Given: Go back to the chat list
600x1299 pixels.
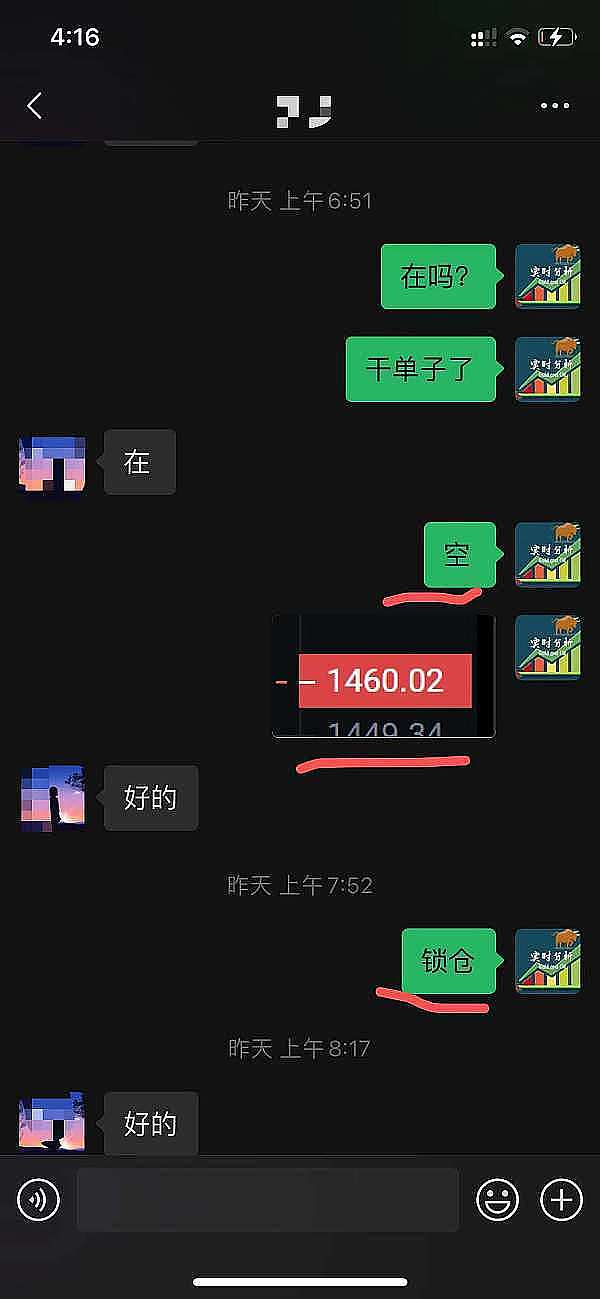Looking at the screenshot, I should 35,106.
